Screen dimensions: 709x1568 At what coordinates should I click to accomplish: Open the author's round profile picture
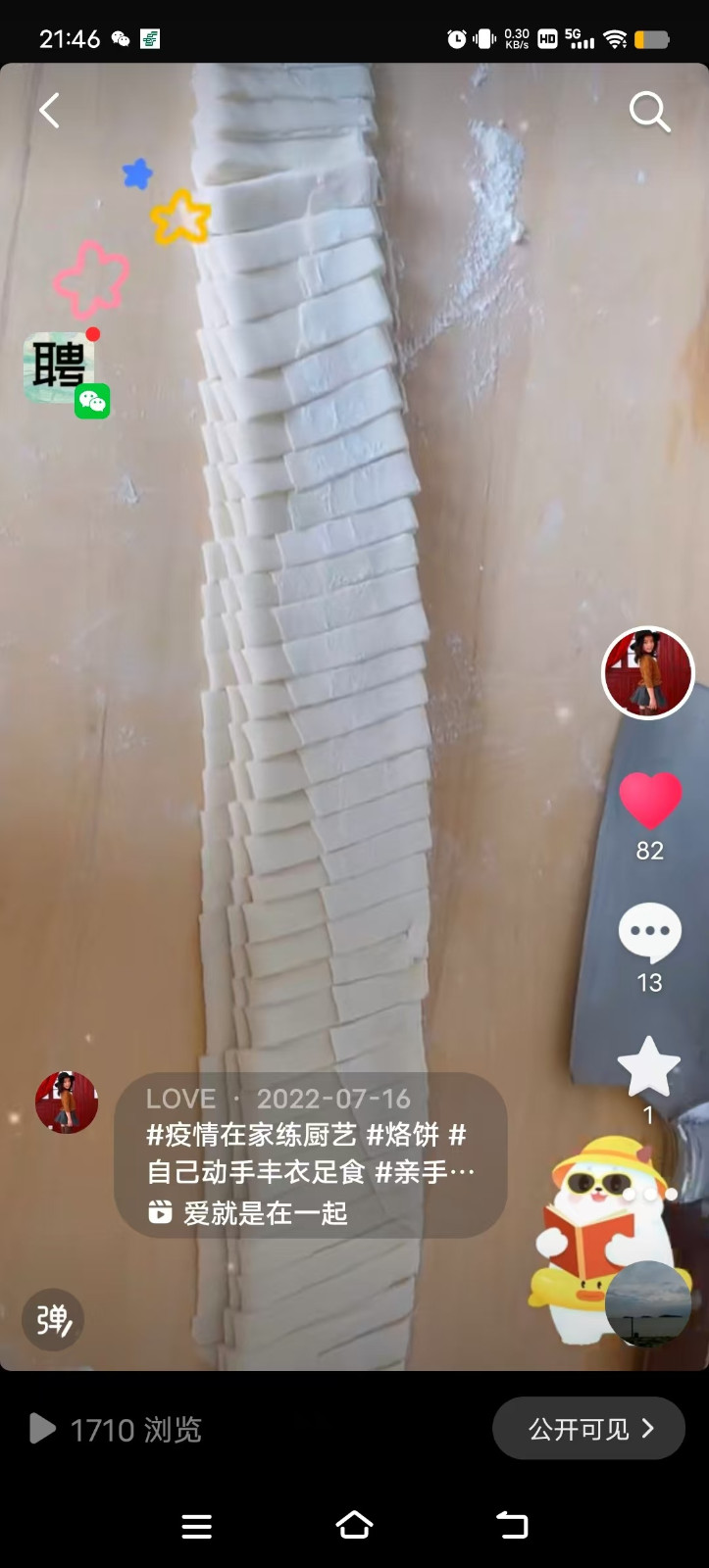pos(647,673)
